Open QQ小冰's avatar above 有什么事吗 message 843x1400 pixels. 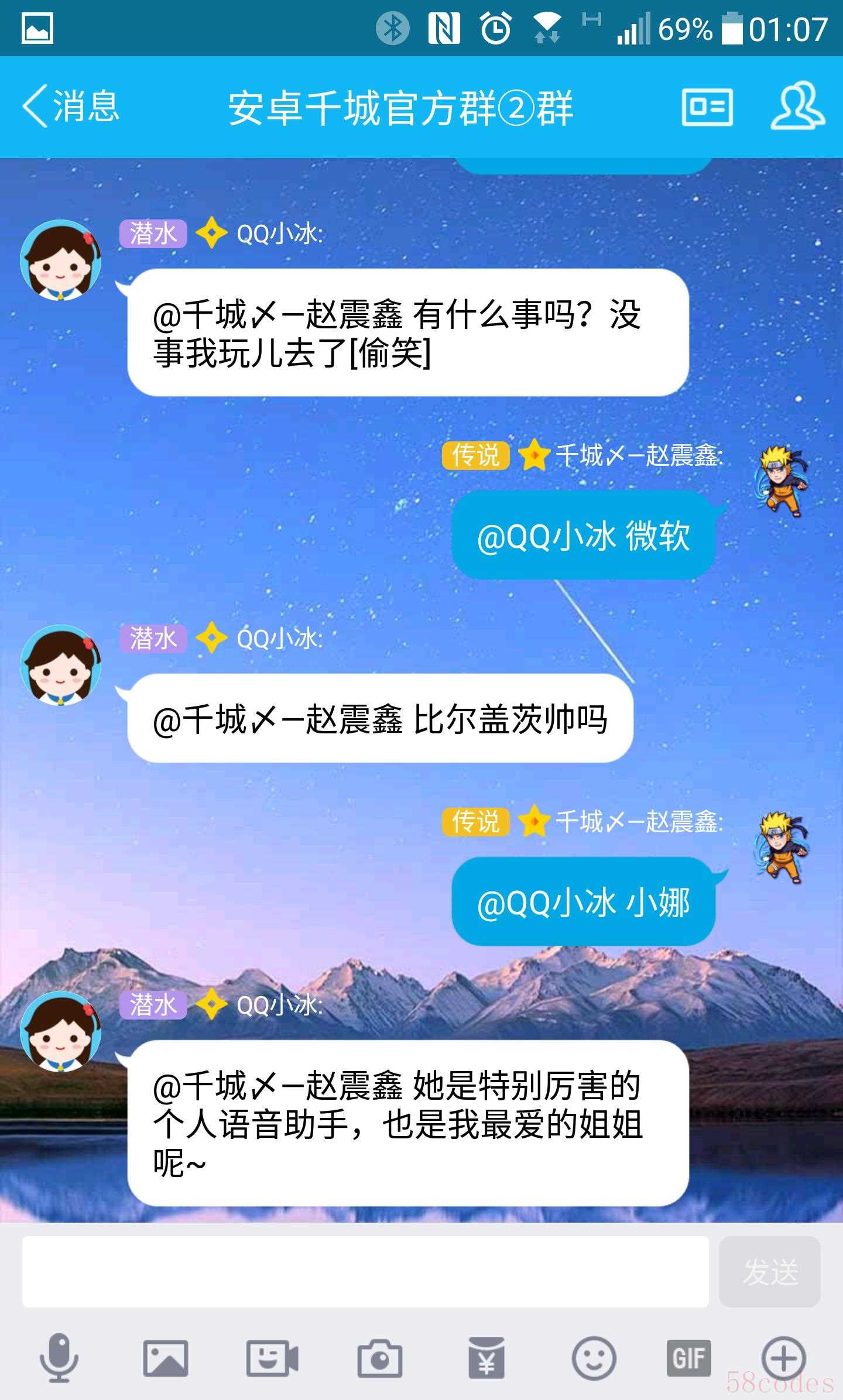coord(61,260)
